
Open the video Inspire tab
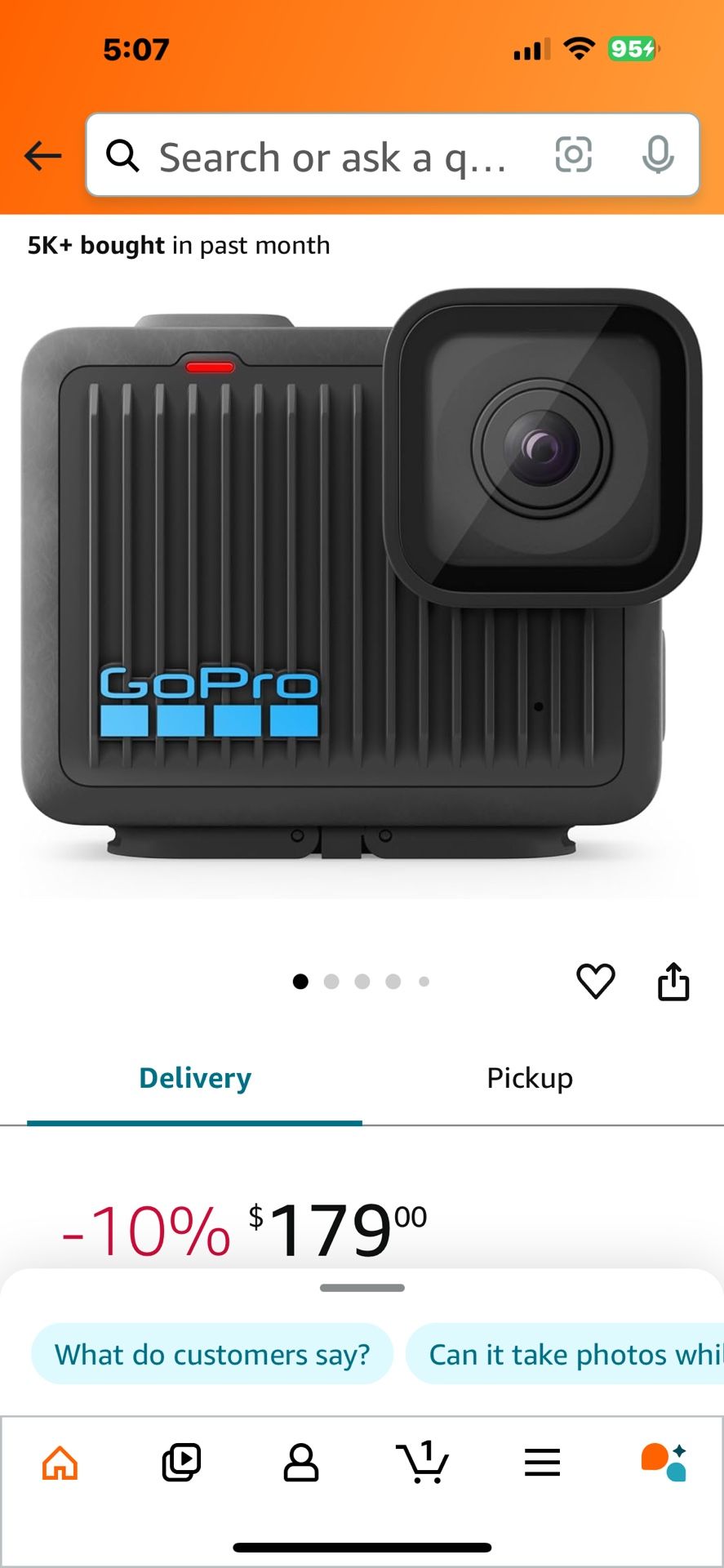click(181, 1462)
